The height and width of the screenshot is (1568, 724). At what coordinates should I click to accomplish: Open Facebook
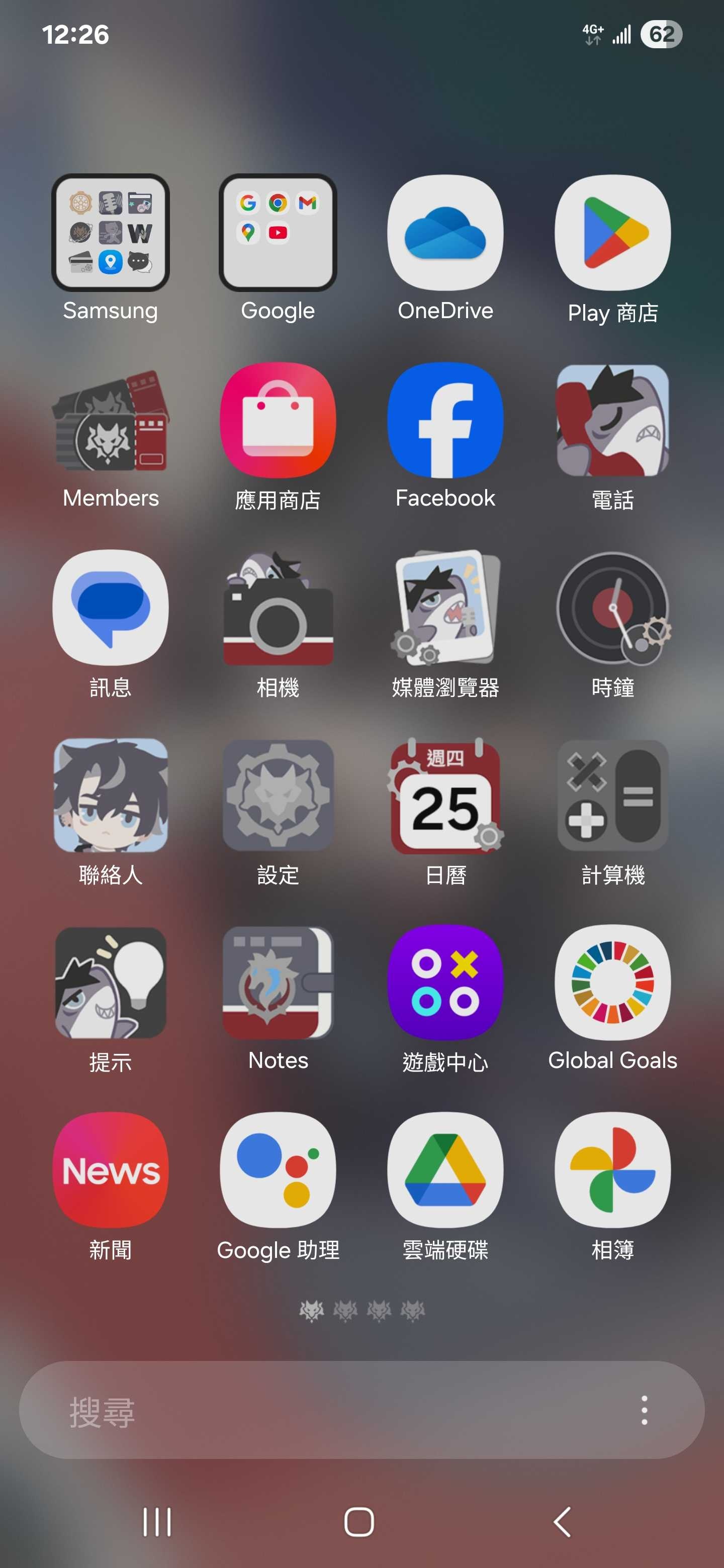pyautogui.click(x=445, y=421)
